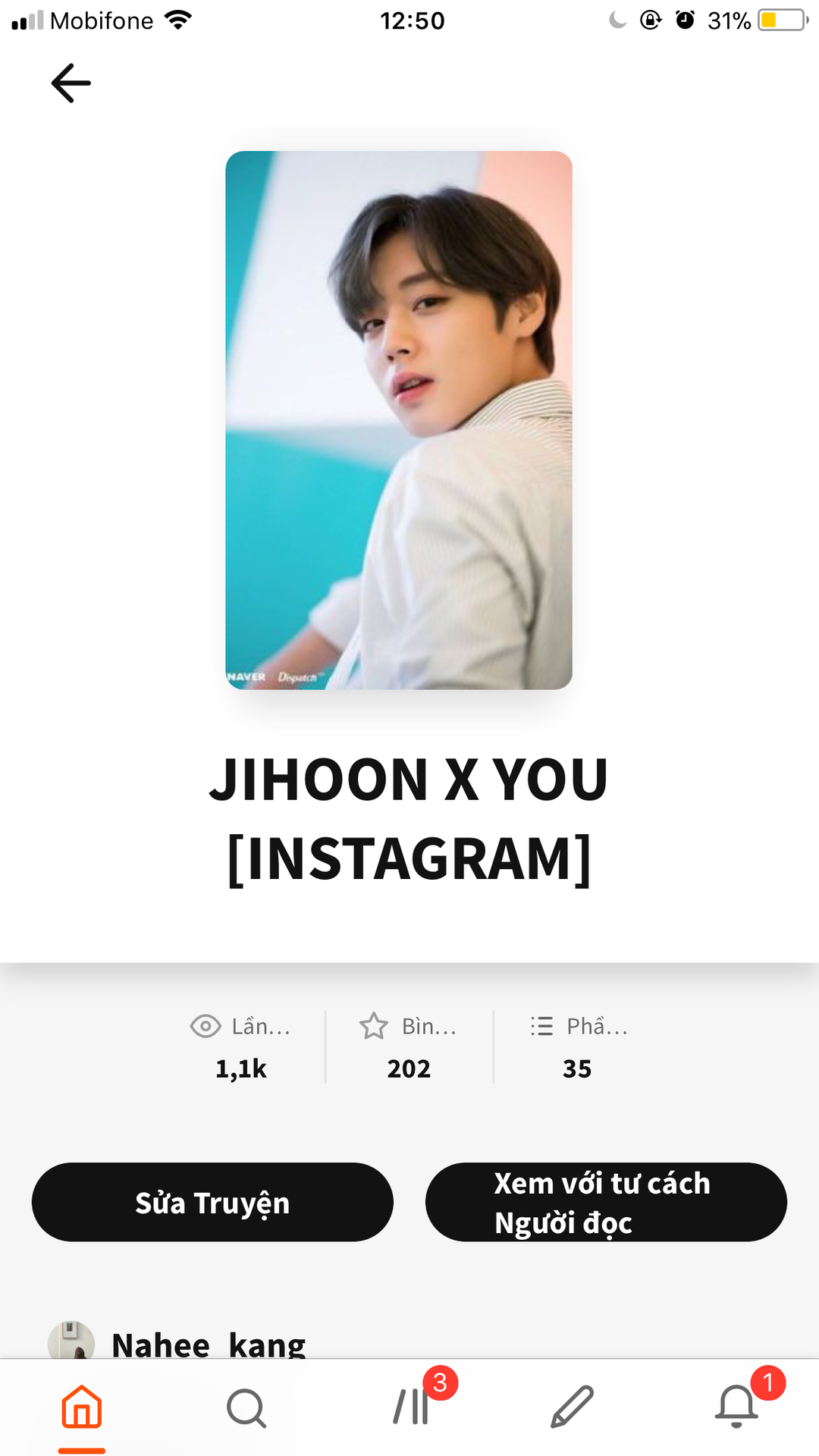Switch to the Home tab
The width and height of the screenshot is (819, 1456).
pyautogui.click(x=82, y=1407)
